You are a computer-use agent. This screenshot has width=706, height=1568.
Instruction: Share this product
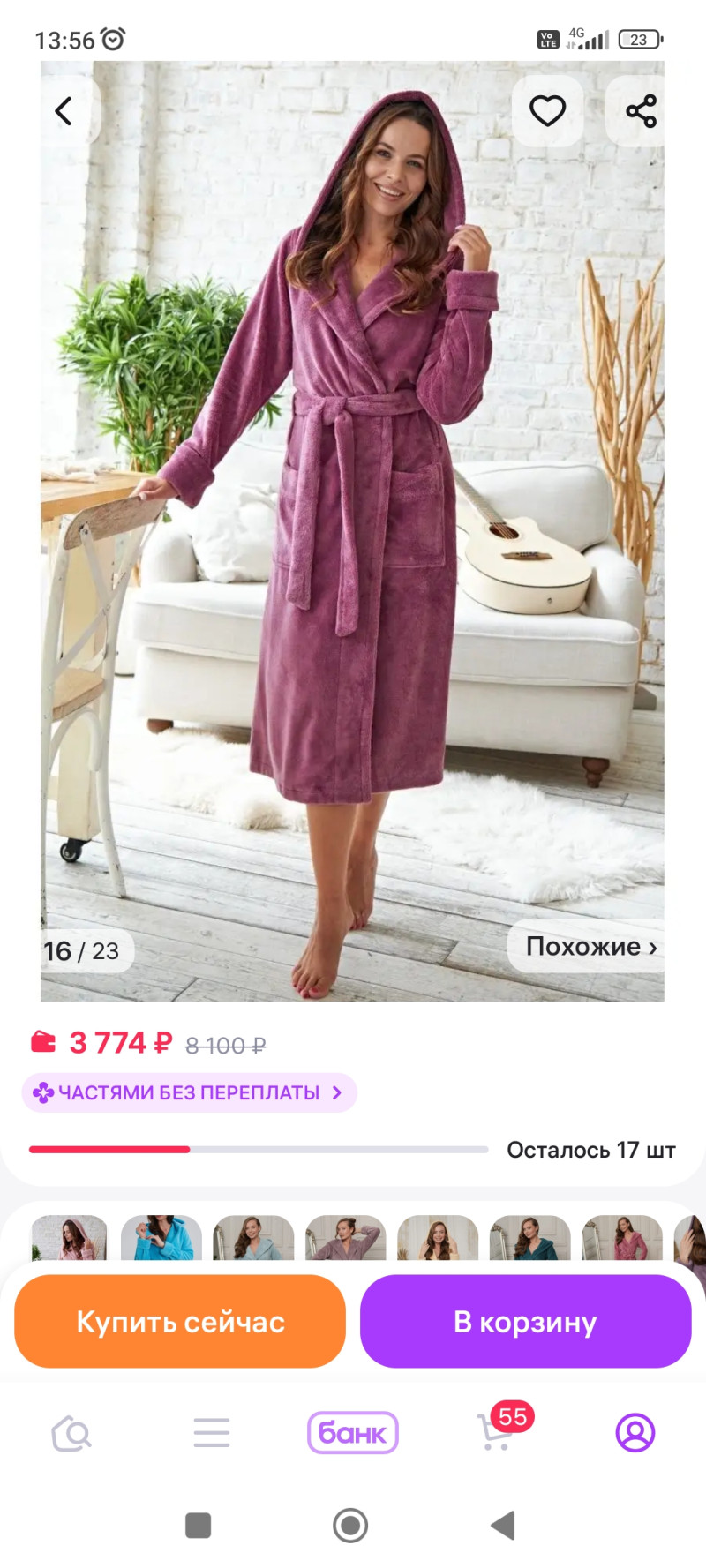[x=642, y=111]
